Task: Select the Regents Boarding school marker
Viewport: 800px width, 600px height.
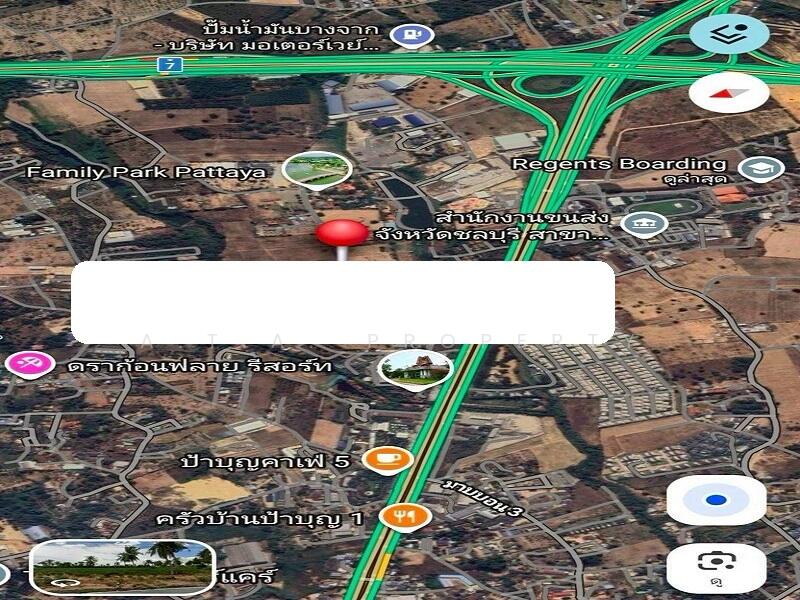Action: click(x=761, y=167)
